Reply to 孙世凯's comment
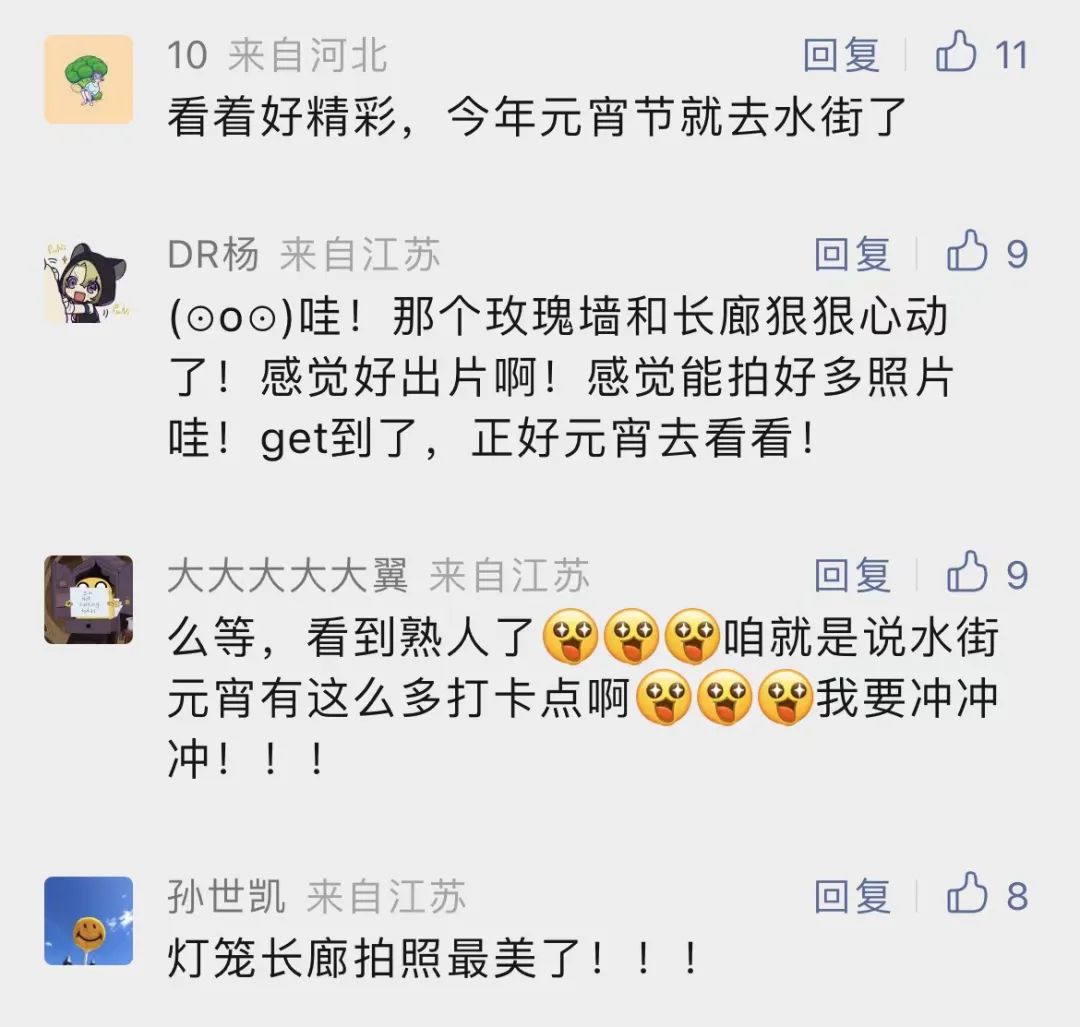 [x=852, y=896]
